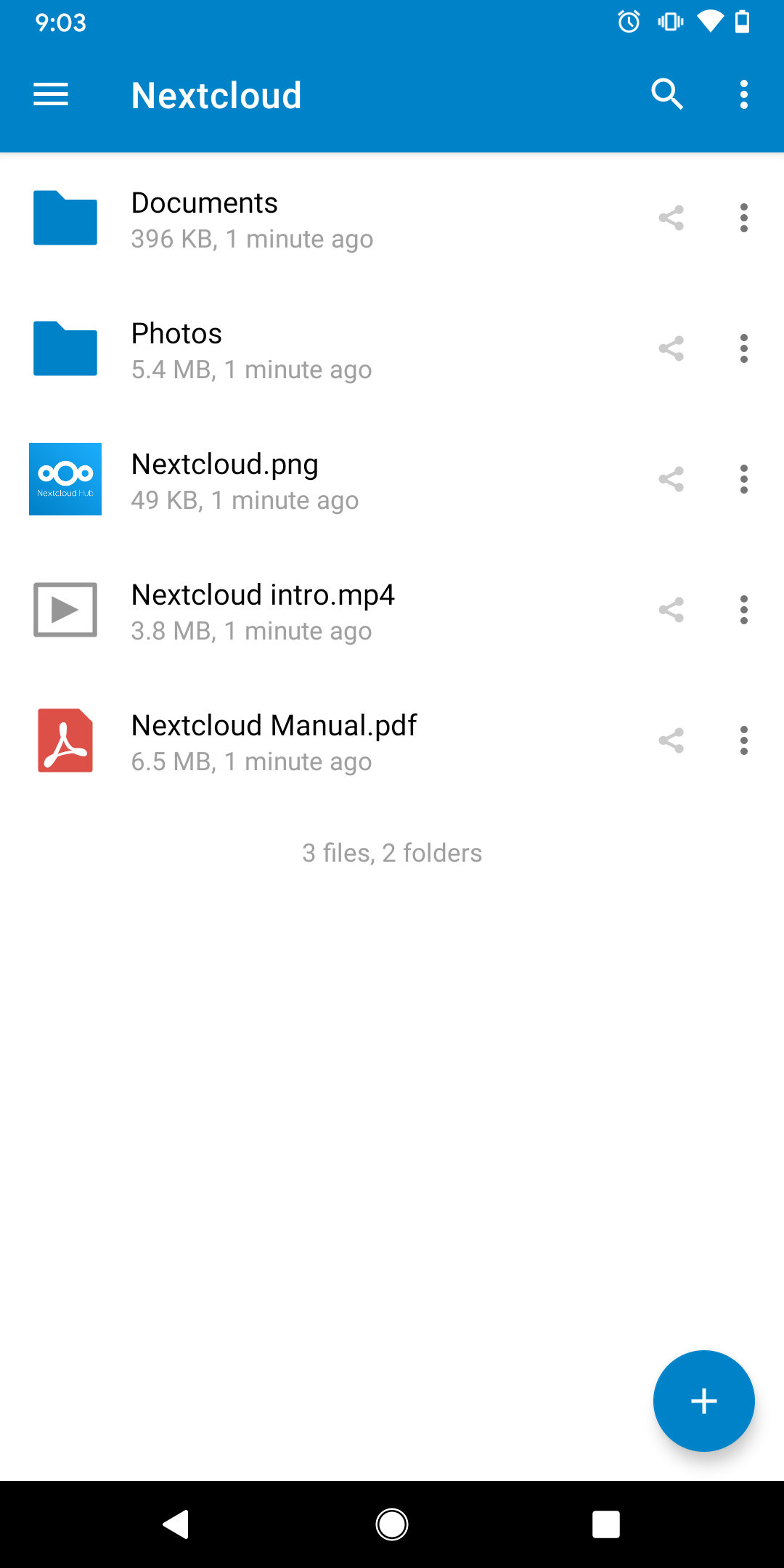This screenshot has height=1568, width=784.
Task: Open options menu for Nextcloud.png
Action: [x=744, y=479]
